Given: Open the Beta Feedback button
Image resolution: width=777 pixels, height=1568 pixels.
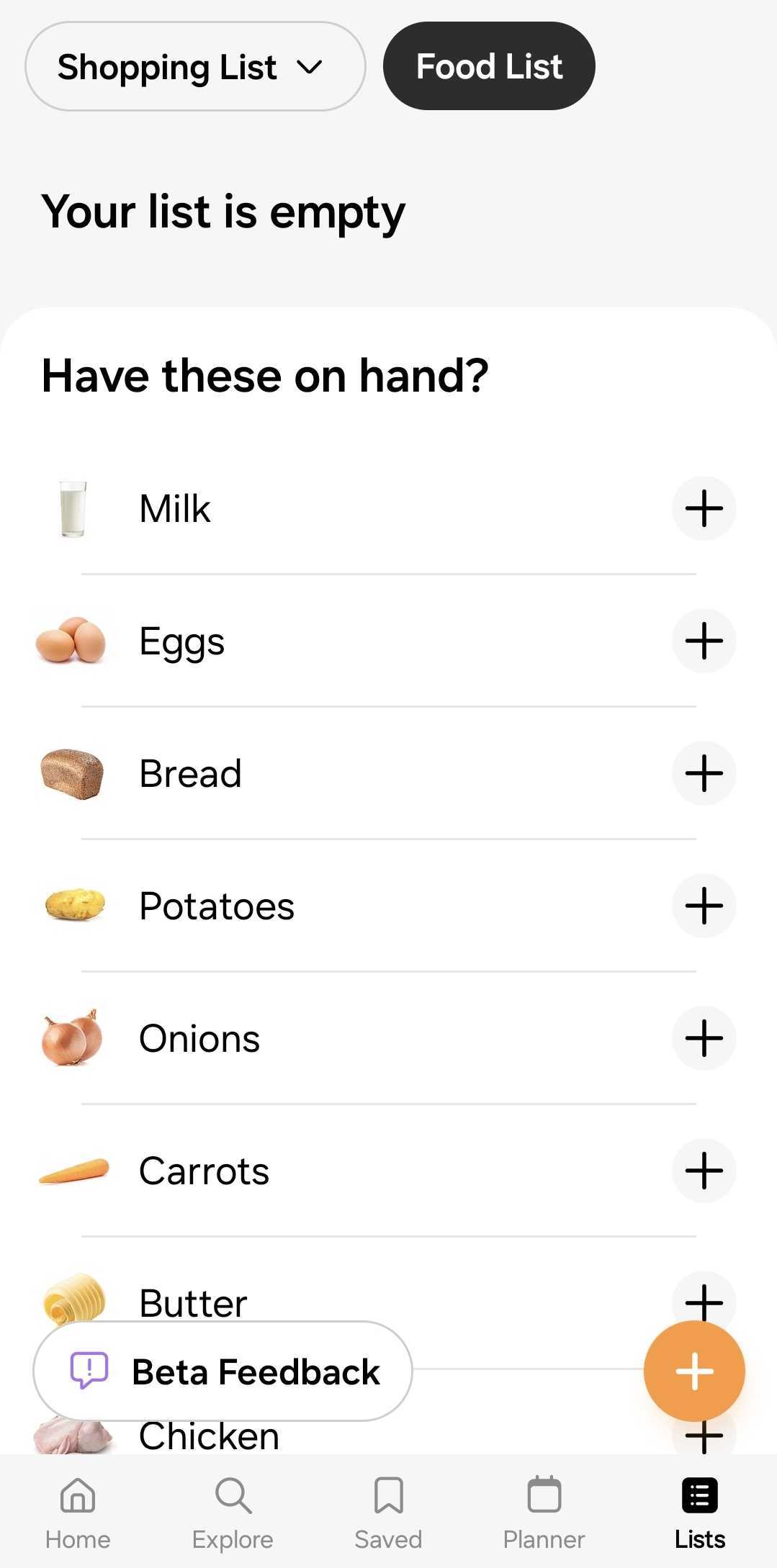Looking at the screenshot, I should point(223,1371).
